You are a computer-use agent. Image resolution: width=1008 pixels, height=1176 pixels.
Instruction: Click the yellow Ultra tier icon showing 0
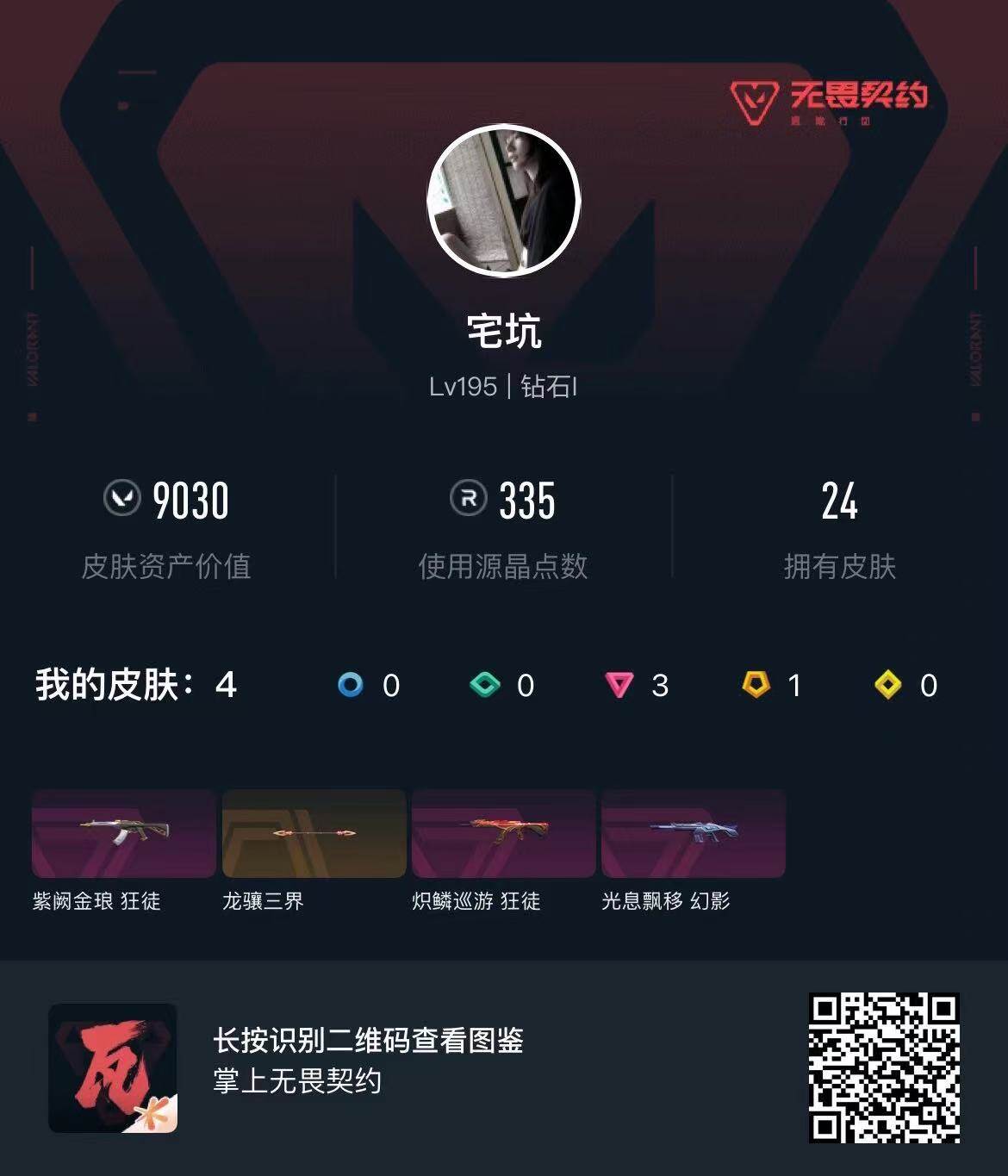(x=887, y=685)
